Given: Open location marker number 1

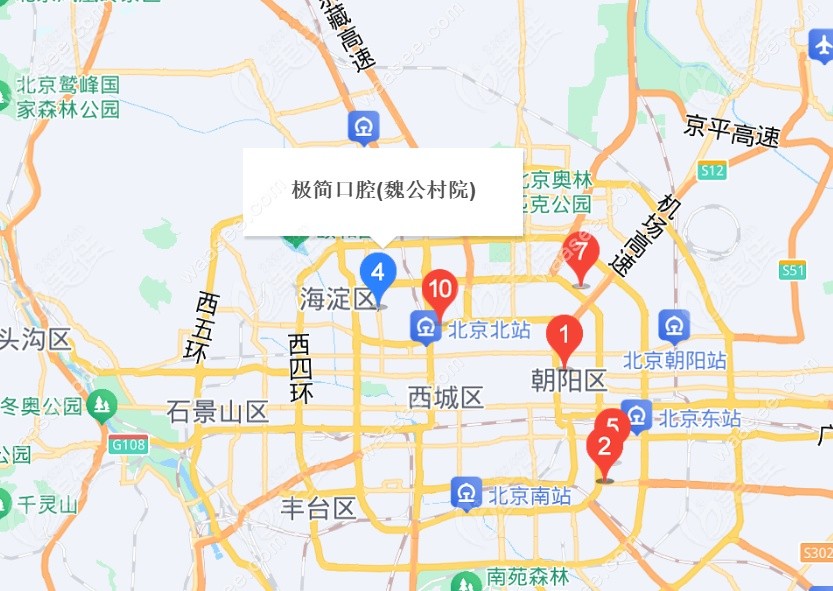Looking at the screenshot, I should click(564, 335).
